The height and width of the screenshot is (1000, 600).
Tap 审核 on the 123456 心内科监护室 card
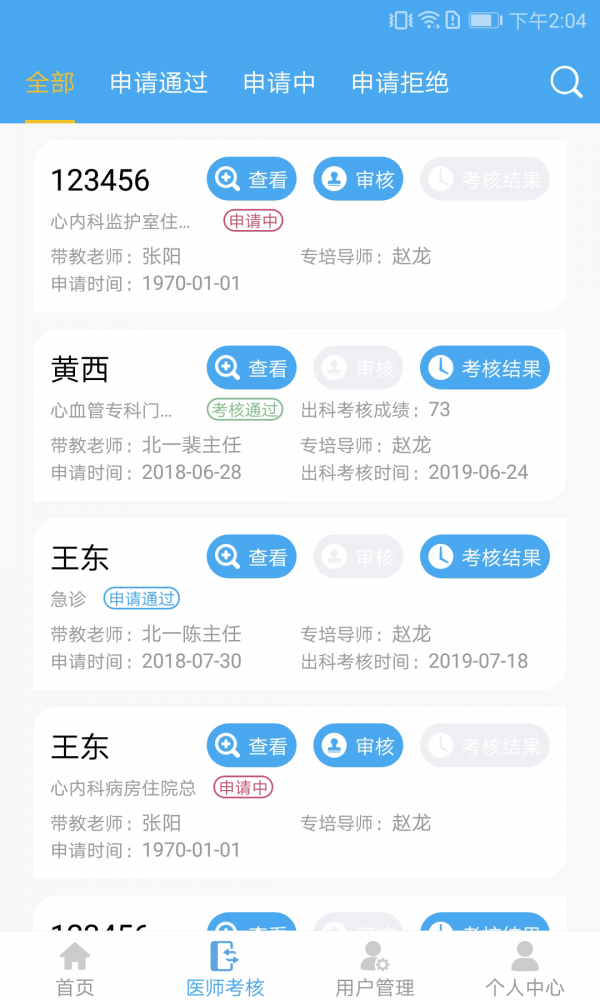(x=358, y=179)
